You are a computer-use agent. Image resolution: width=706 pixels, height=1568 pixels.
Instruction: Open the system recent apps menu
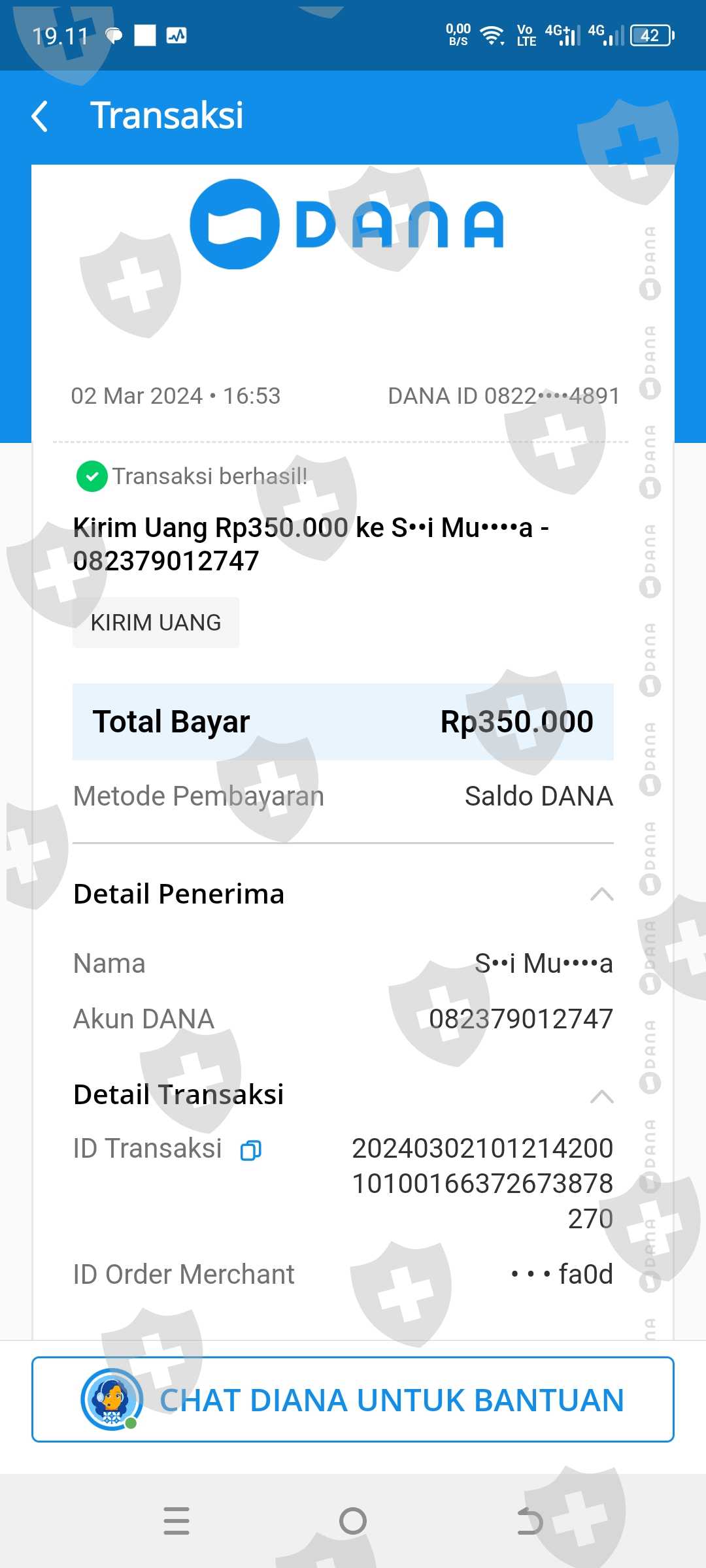point(176,1520)
